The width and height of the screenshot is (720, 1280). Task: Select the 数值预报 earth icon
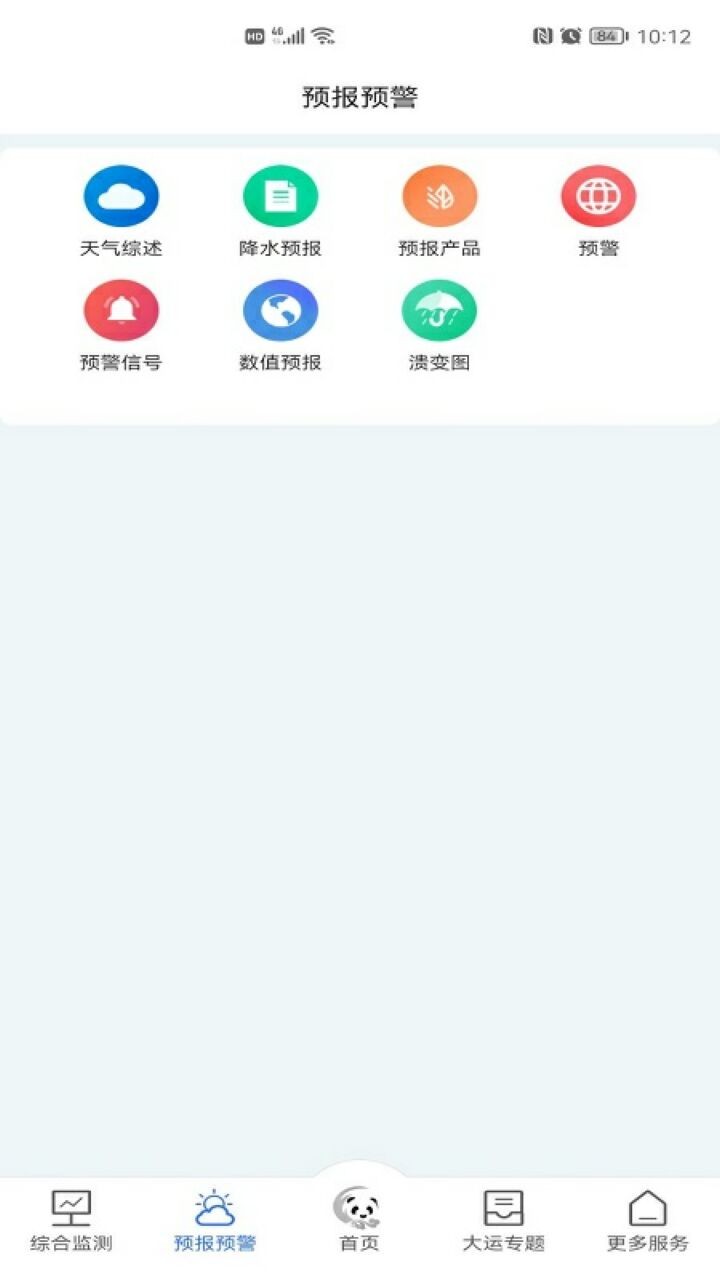[280, 311]
